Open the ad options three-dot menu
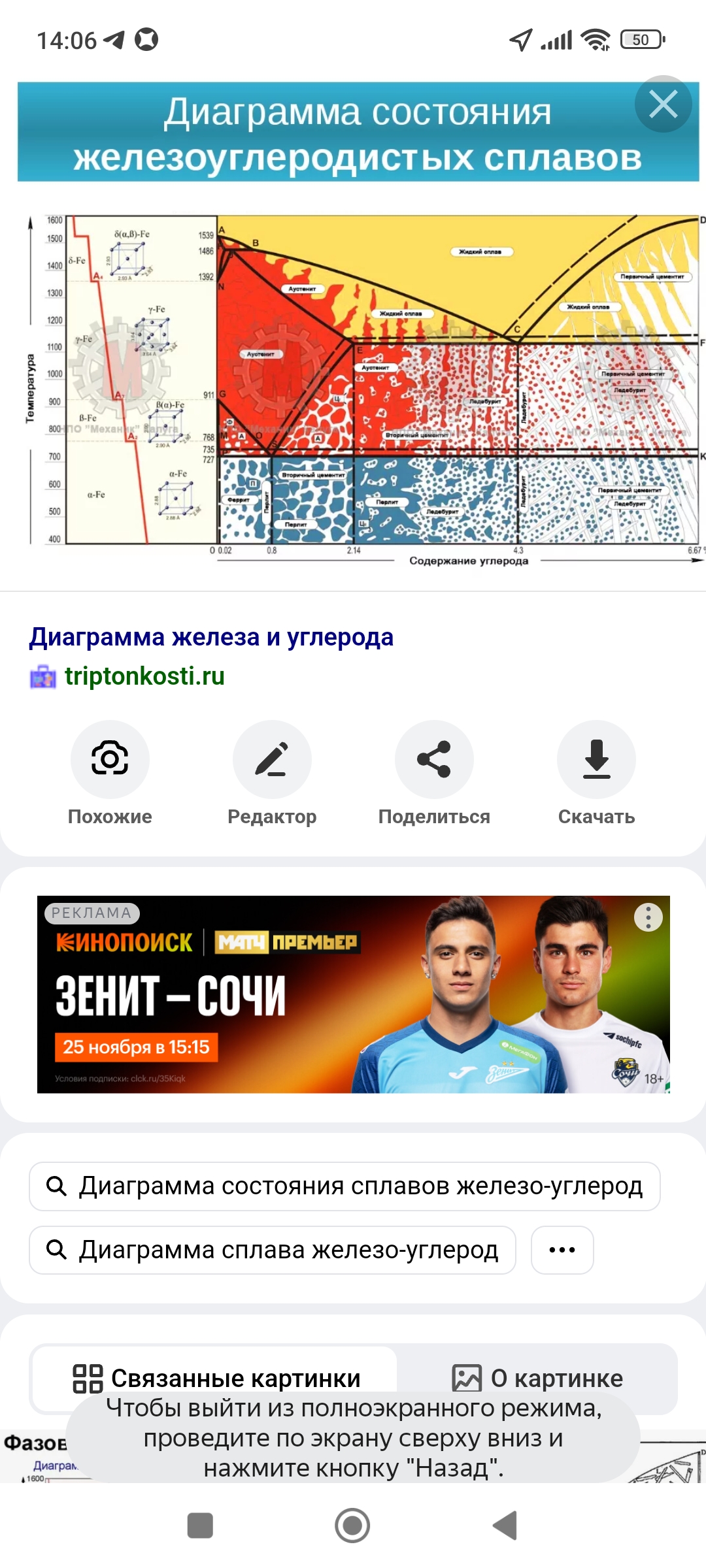Screen dimensions: 706x1568 [x=648, y=917]
